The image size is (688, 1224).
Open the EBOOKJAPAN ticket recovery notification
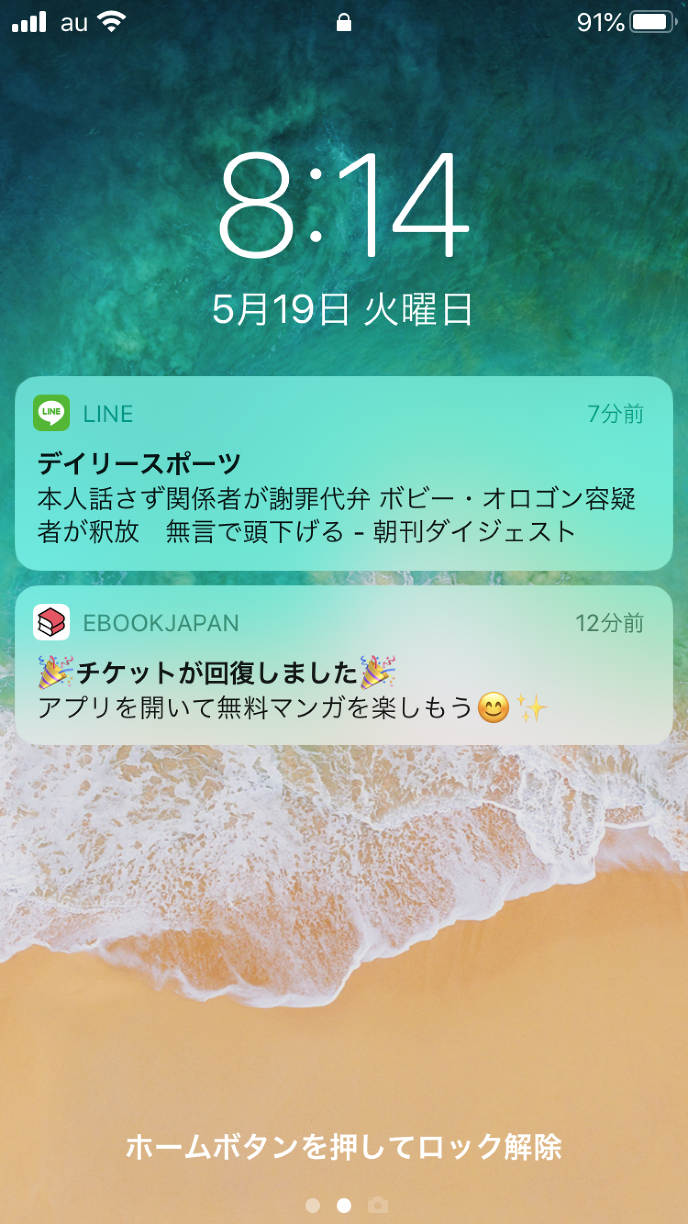[343, 666]
